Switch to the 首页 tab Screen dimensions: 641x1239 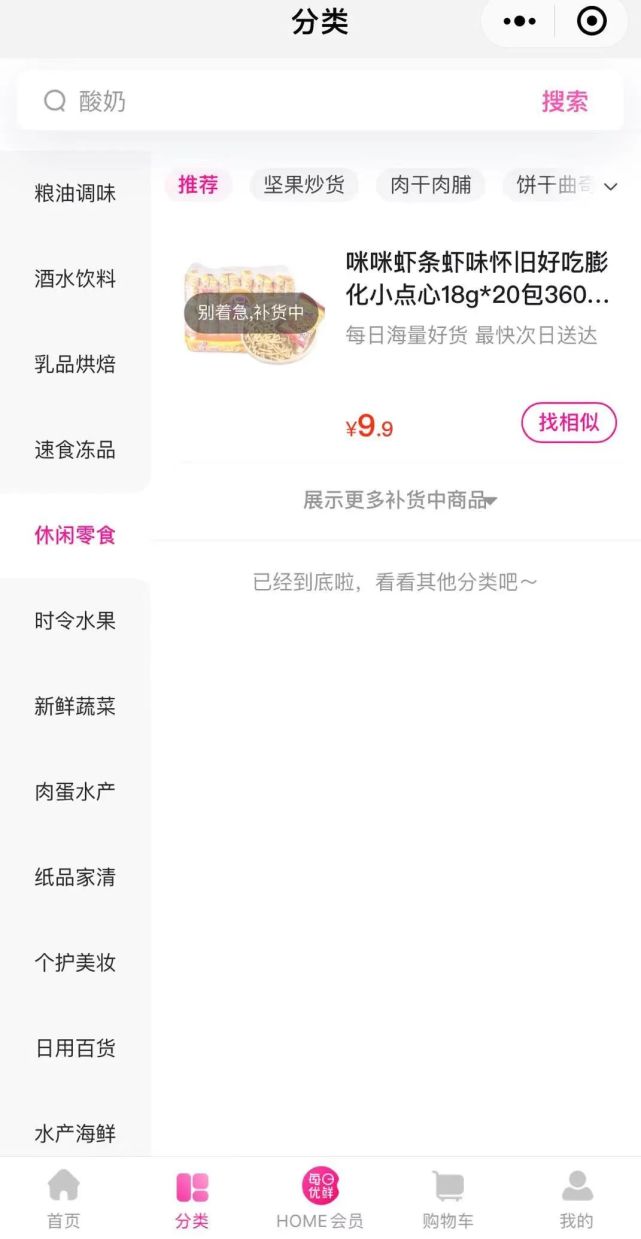click(x=63, y=1200)
